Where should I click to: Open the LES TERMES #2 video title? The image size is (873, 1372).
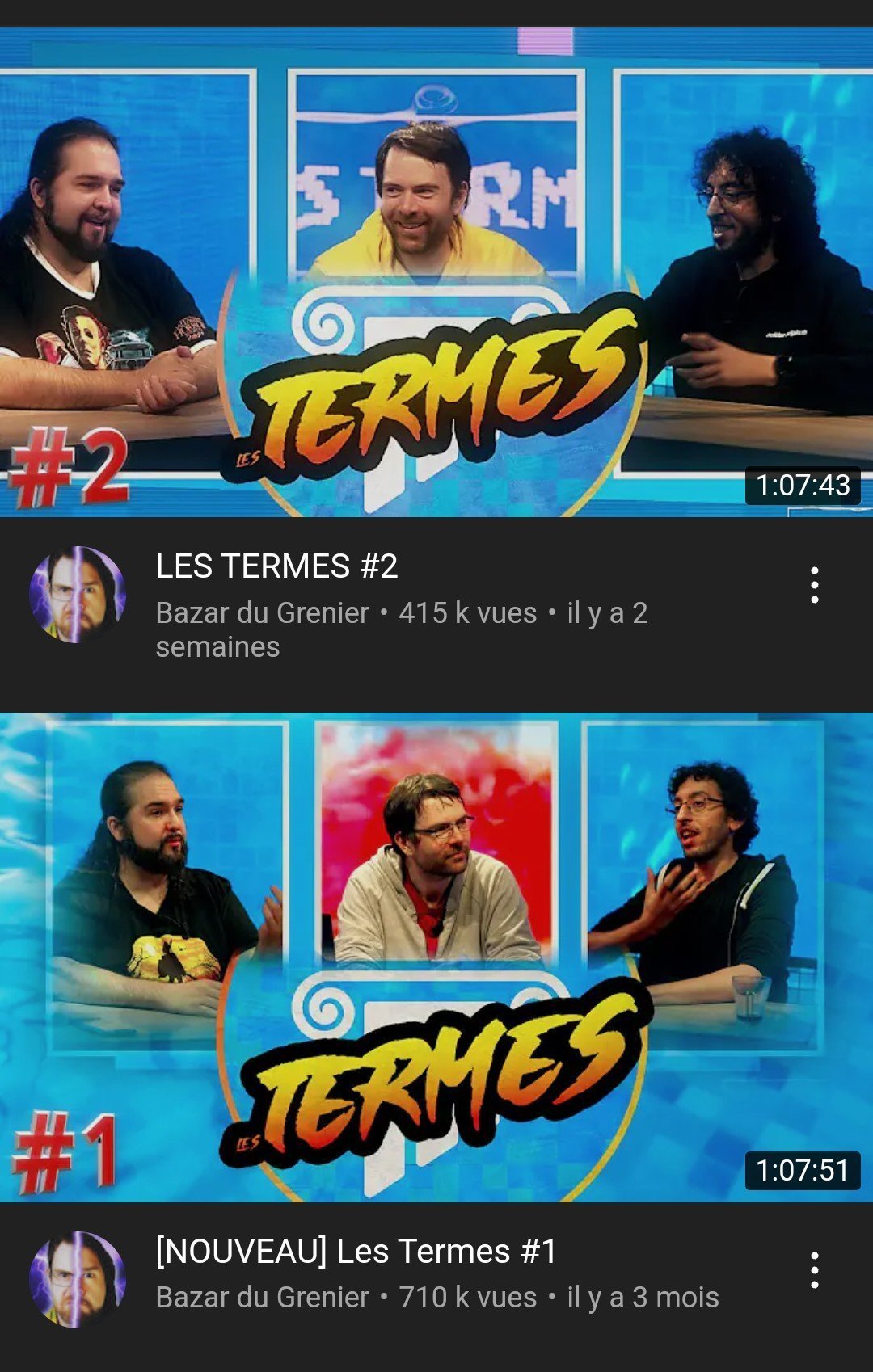coord(276,566)
